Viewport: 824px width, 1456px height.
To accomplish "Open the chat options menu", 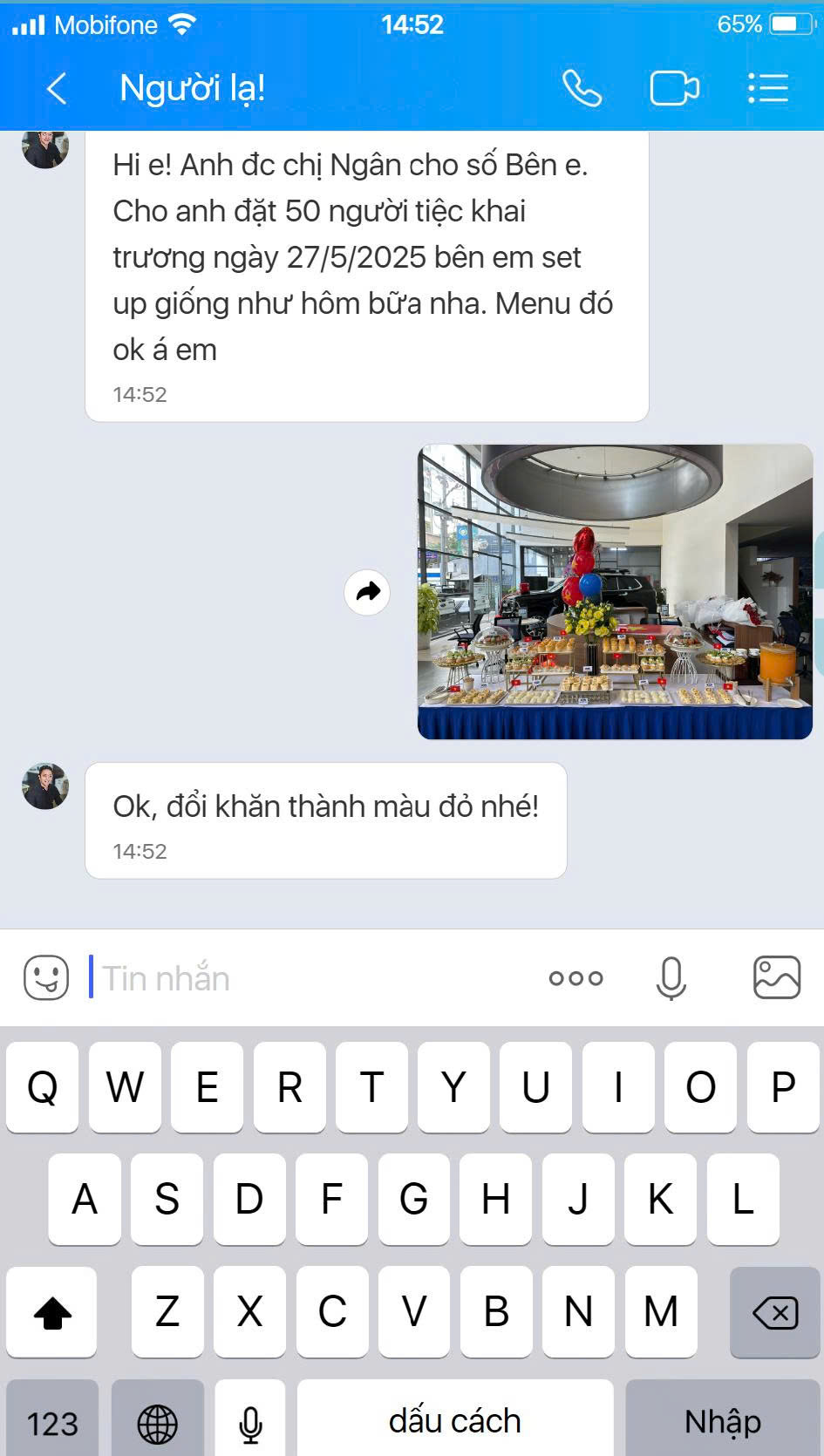I will point(768,89).
